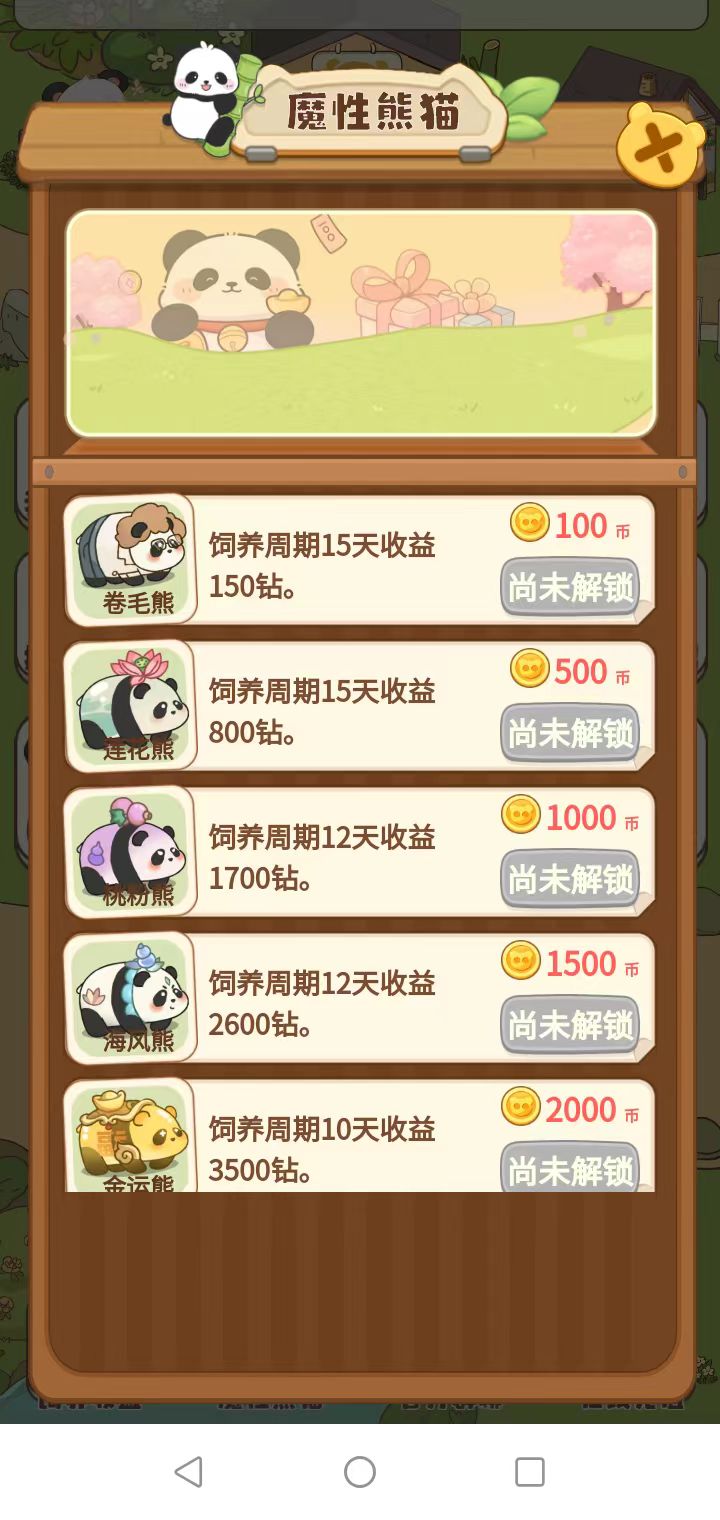This screenshot has width=720, height=1520.
Task: Go back using system navigation
Action: tap(189, 1471)
